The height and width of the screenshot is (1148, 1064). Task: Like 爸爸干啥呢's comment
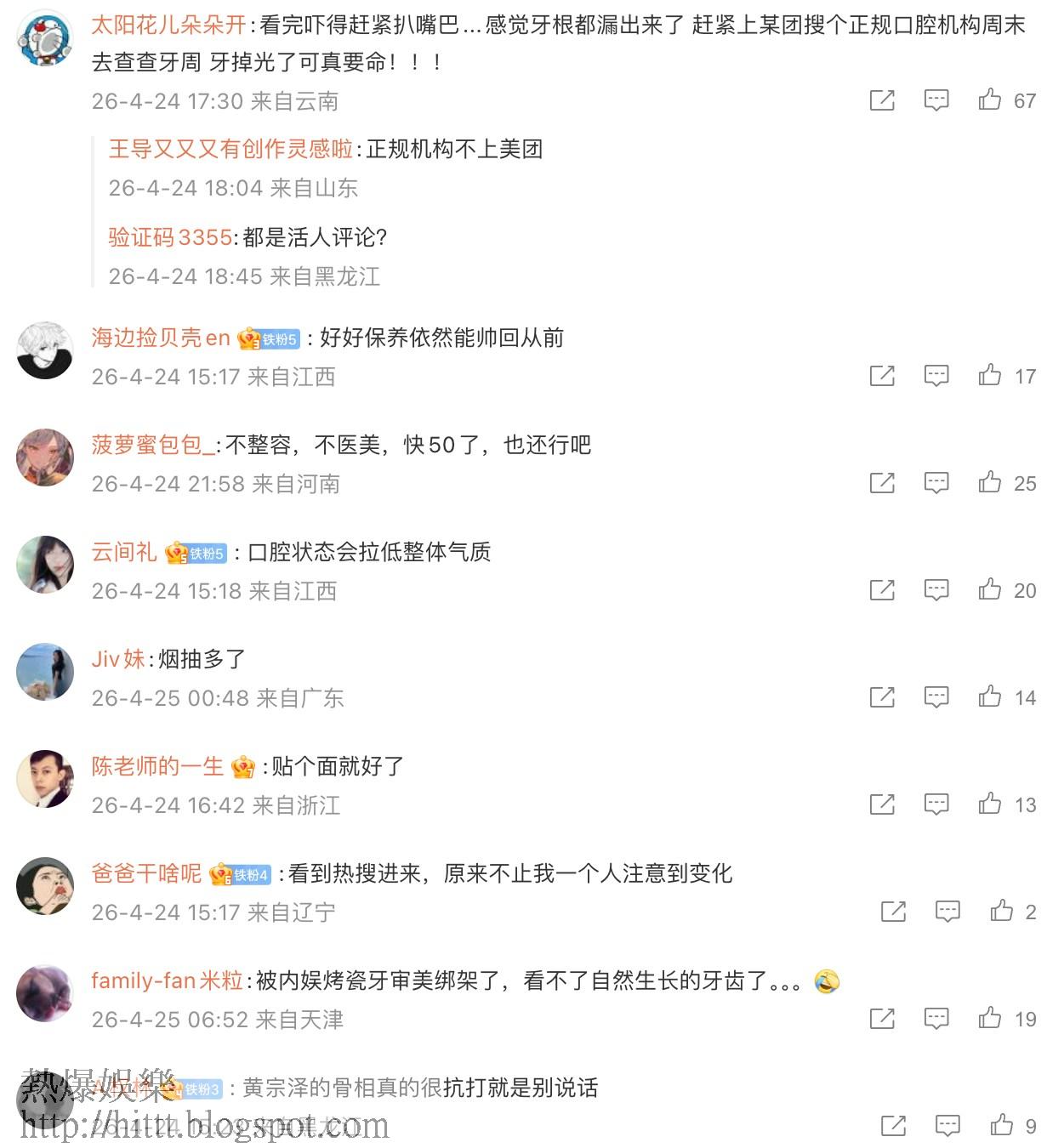[1001, 911]
